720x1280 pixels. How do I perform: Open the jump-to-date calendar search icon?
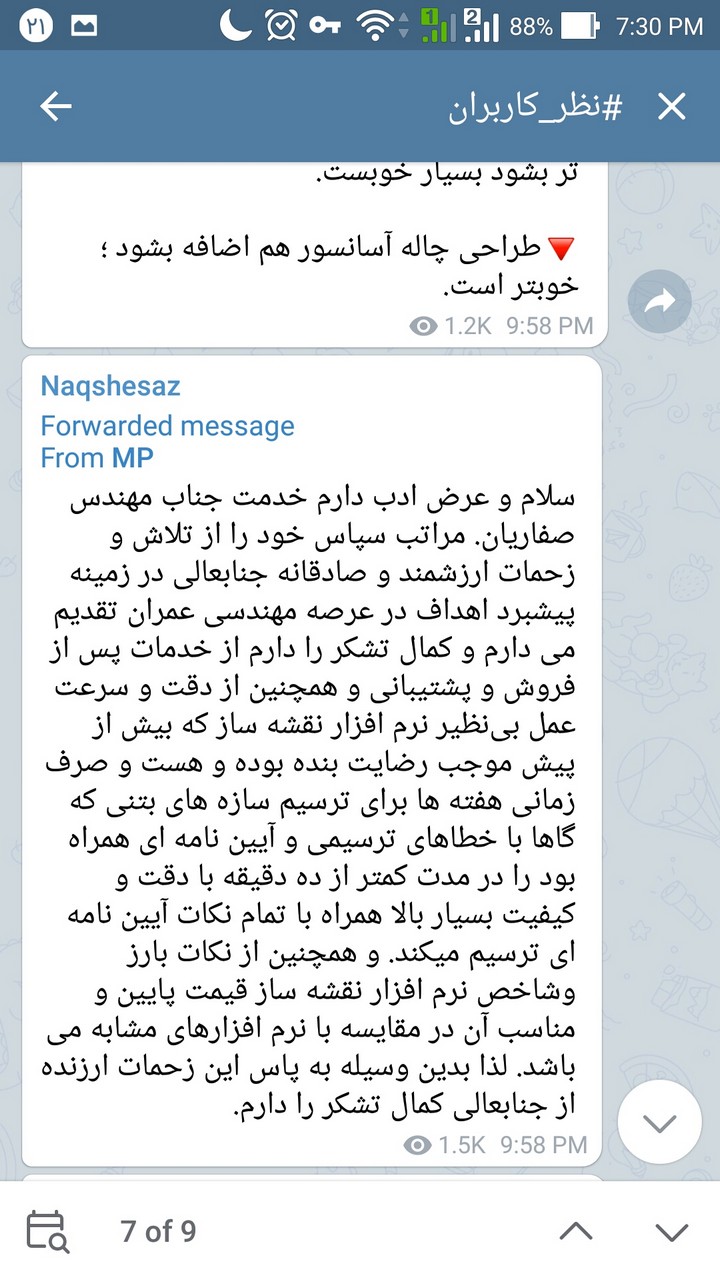tap(47, 1230)
